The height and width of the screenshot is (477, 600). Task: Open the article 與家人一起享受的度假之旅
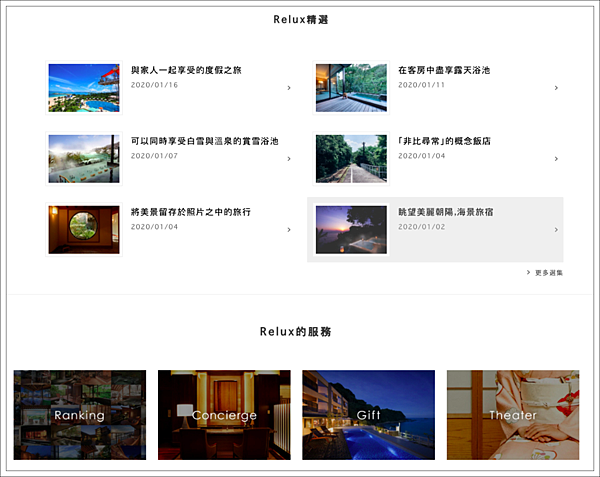(x=186, y=70)
